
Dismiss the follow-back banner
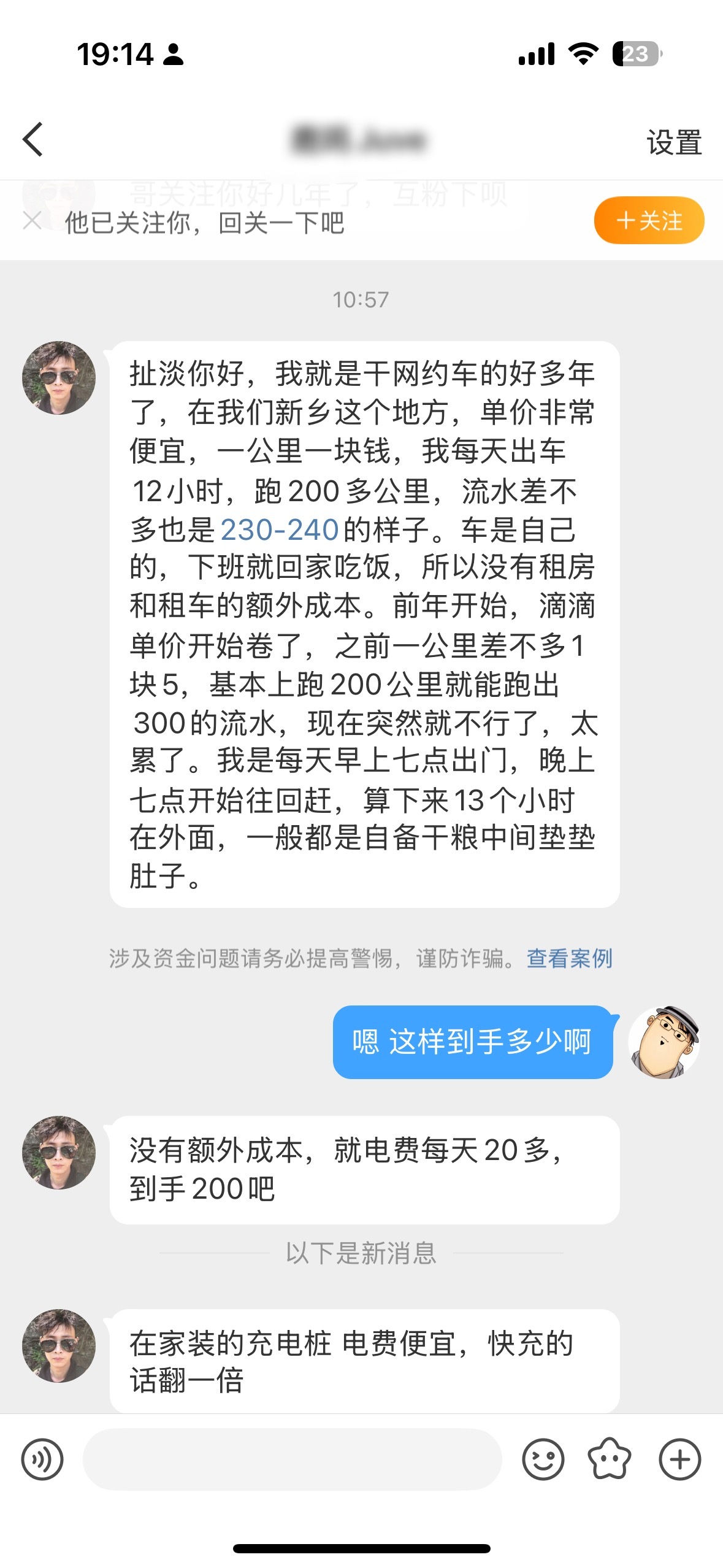point(32,221)
